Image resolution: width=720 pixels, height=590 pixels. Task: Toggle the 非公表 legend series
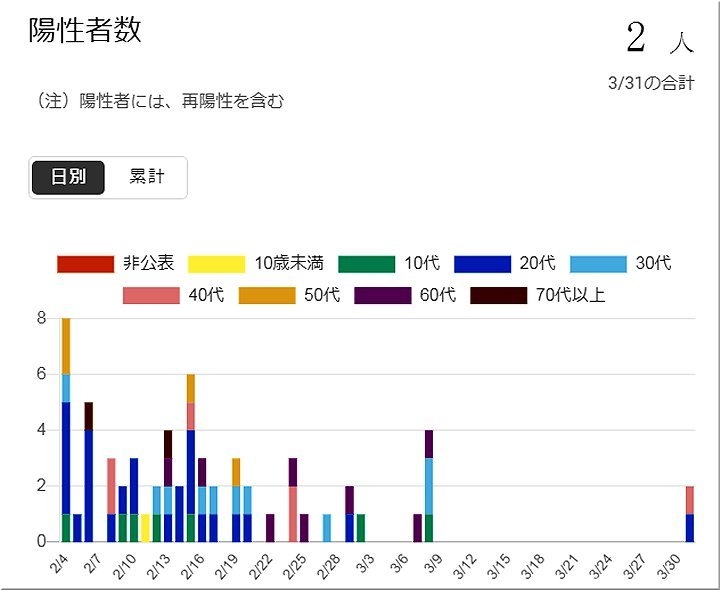(116, 264)
